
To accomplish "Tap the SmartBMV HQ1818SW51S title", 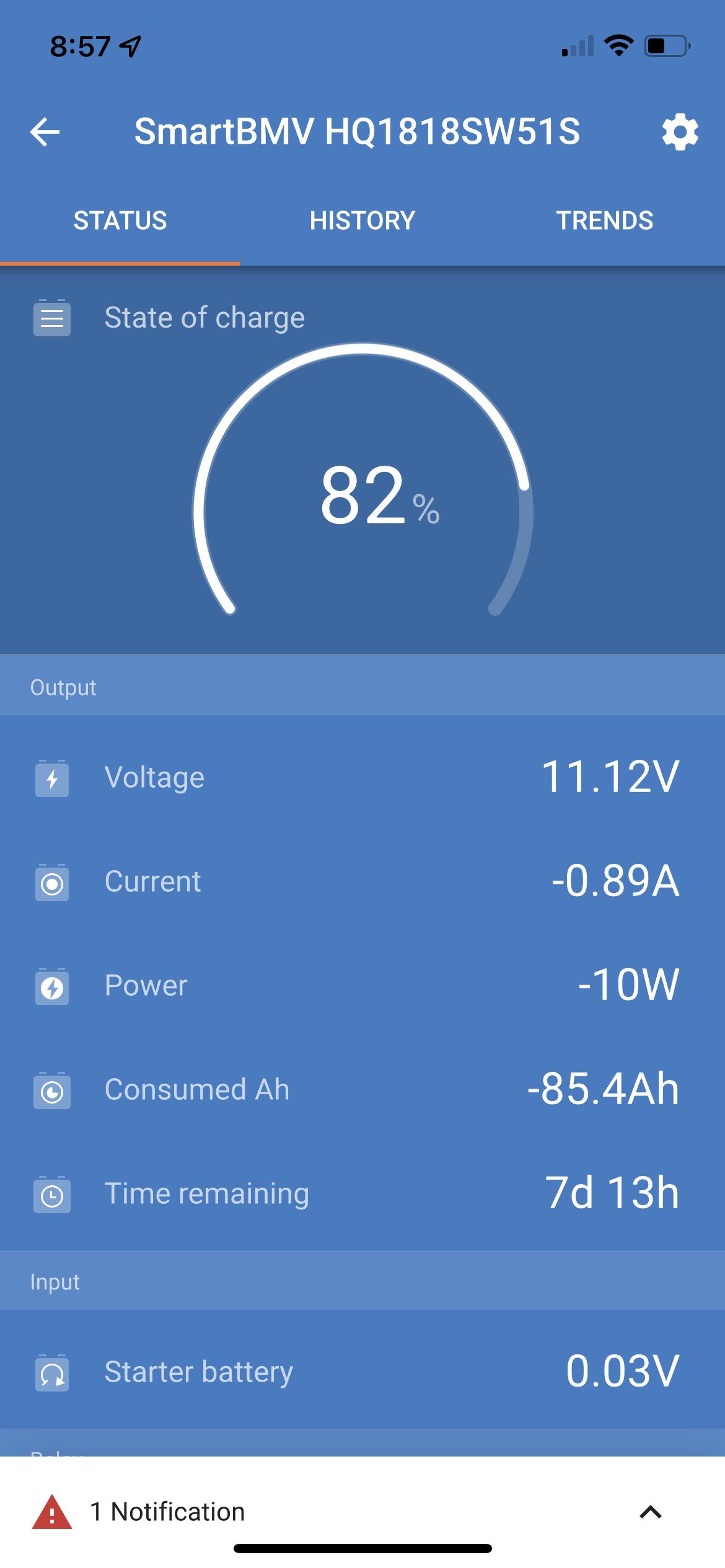I will tap(358, 131).
